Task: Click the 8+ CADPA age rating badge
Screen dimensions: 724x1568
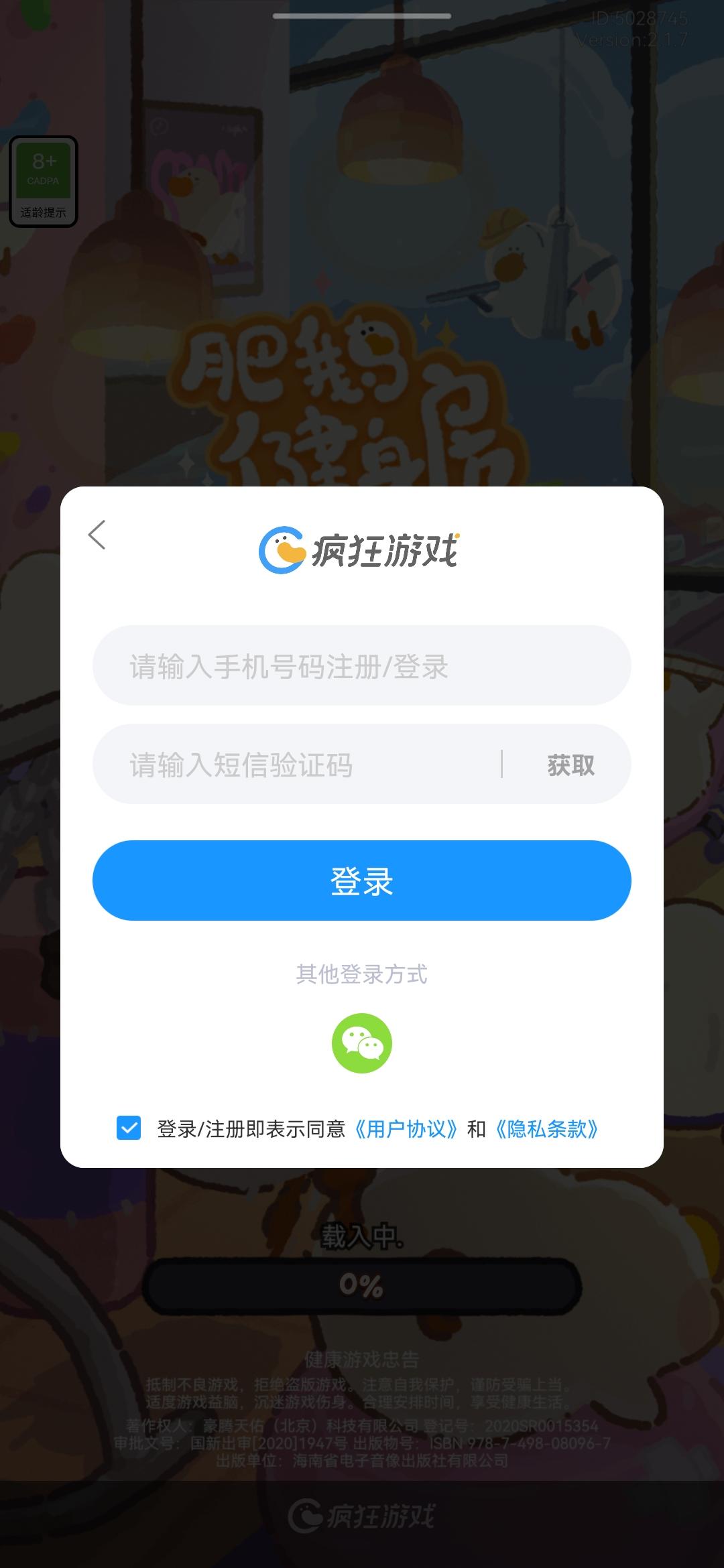Action: pyautogui.click(x=42, y=171)
